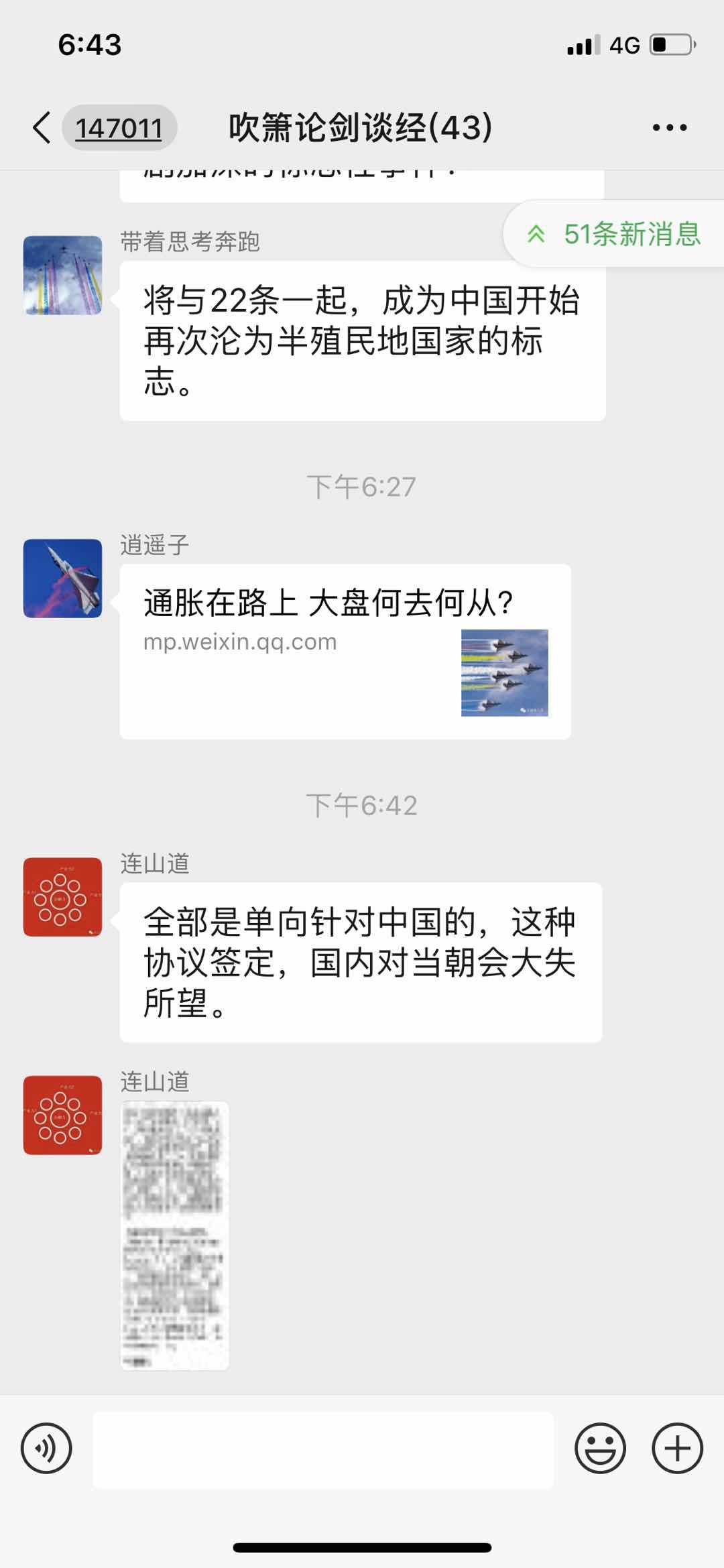Go back to the chat list
724x1568 pixels.
click(42, 127)
